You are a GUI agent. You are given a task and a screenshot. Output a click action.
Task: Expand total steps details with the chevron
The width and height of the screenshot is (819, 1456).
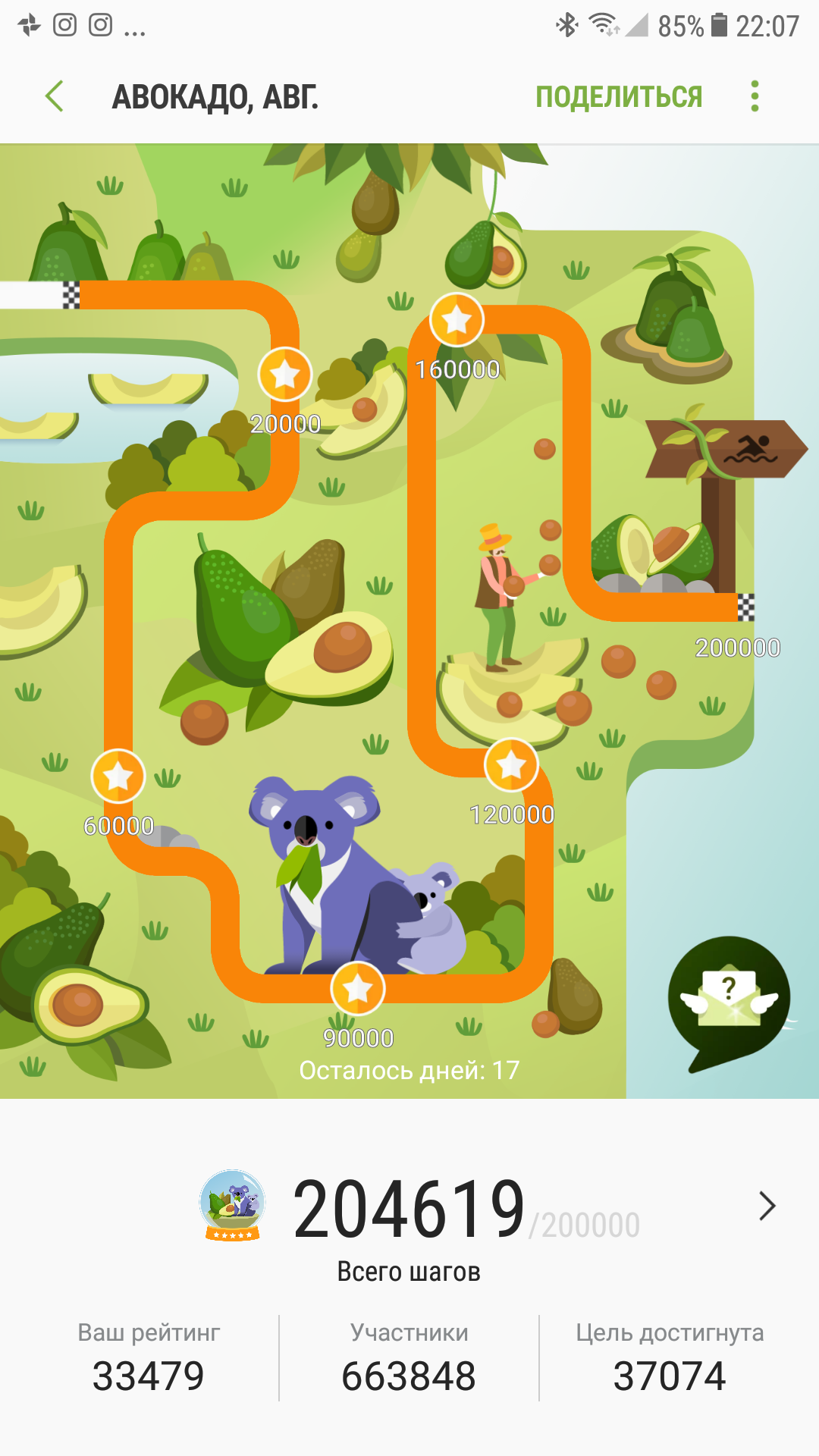point(767,1206)
